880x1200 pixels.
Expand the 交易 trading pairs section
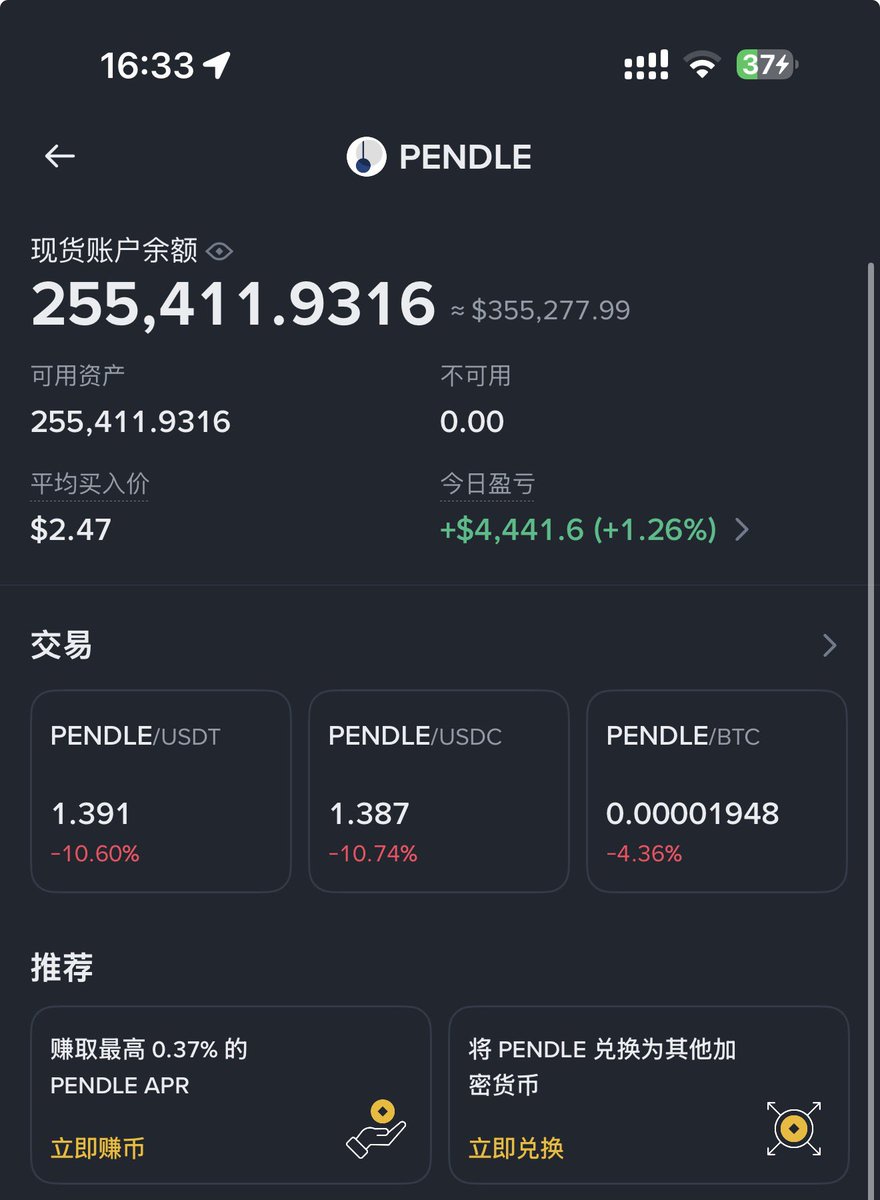(828, 646)
